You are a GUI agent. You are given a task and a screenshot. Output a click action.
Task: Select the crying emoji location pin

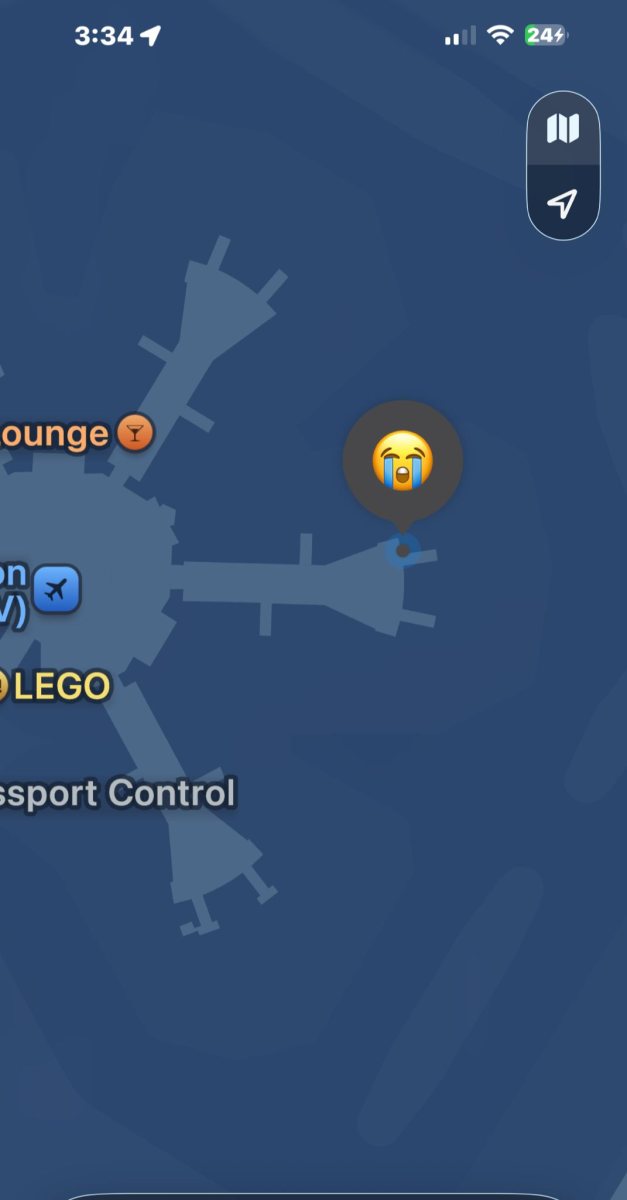click(x=402, y=461)
